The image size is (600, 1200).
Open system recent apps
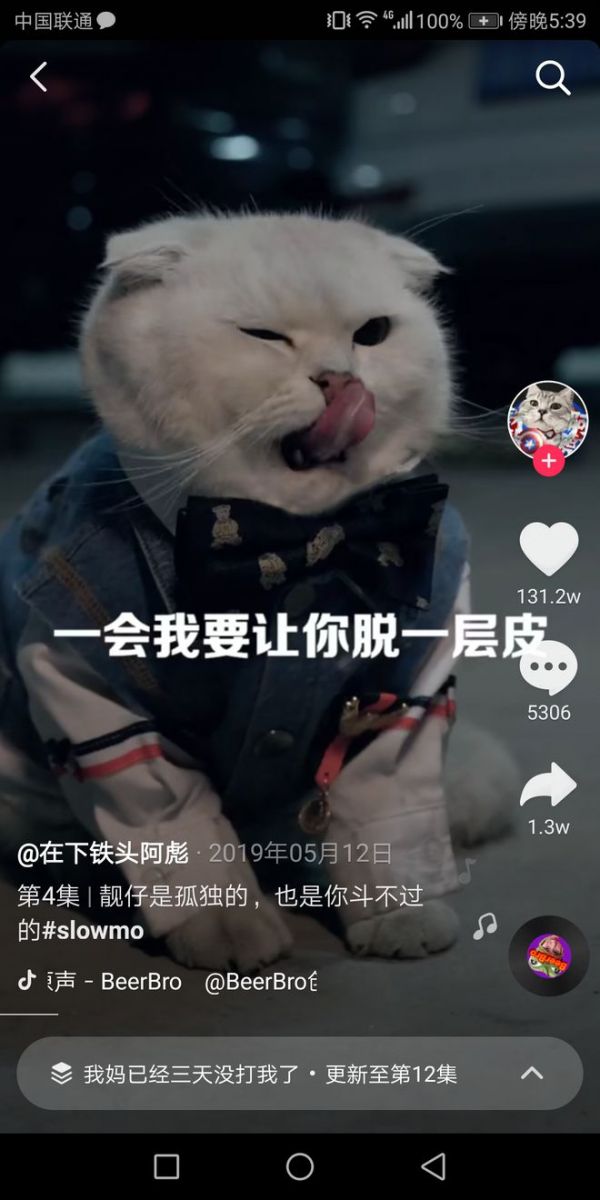[166, 1166]
